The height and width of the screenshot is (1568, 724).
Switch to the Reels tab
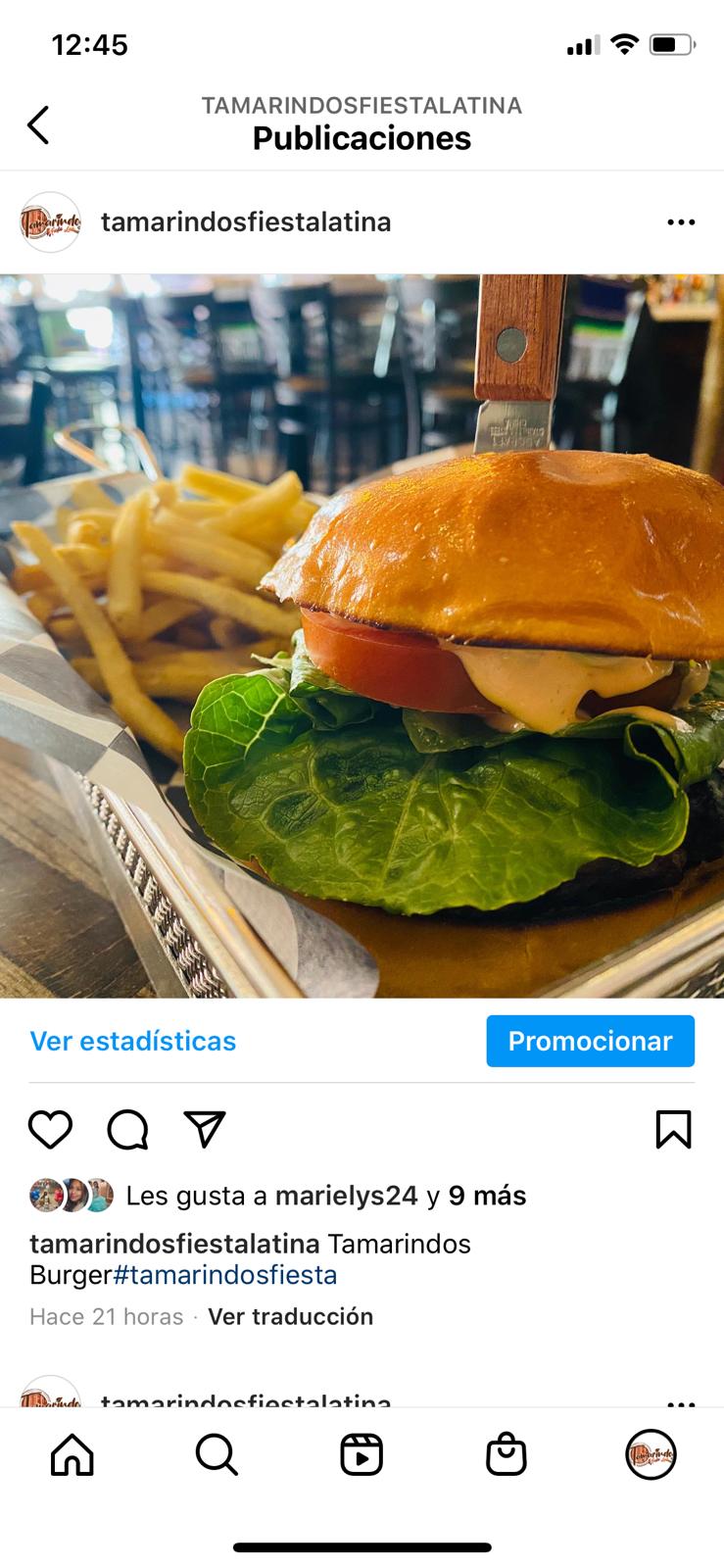coord(362,1455)
